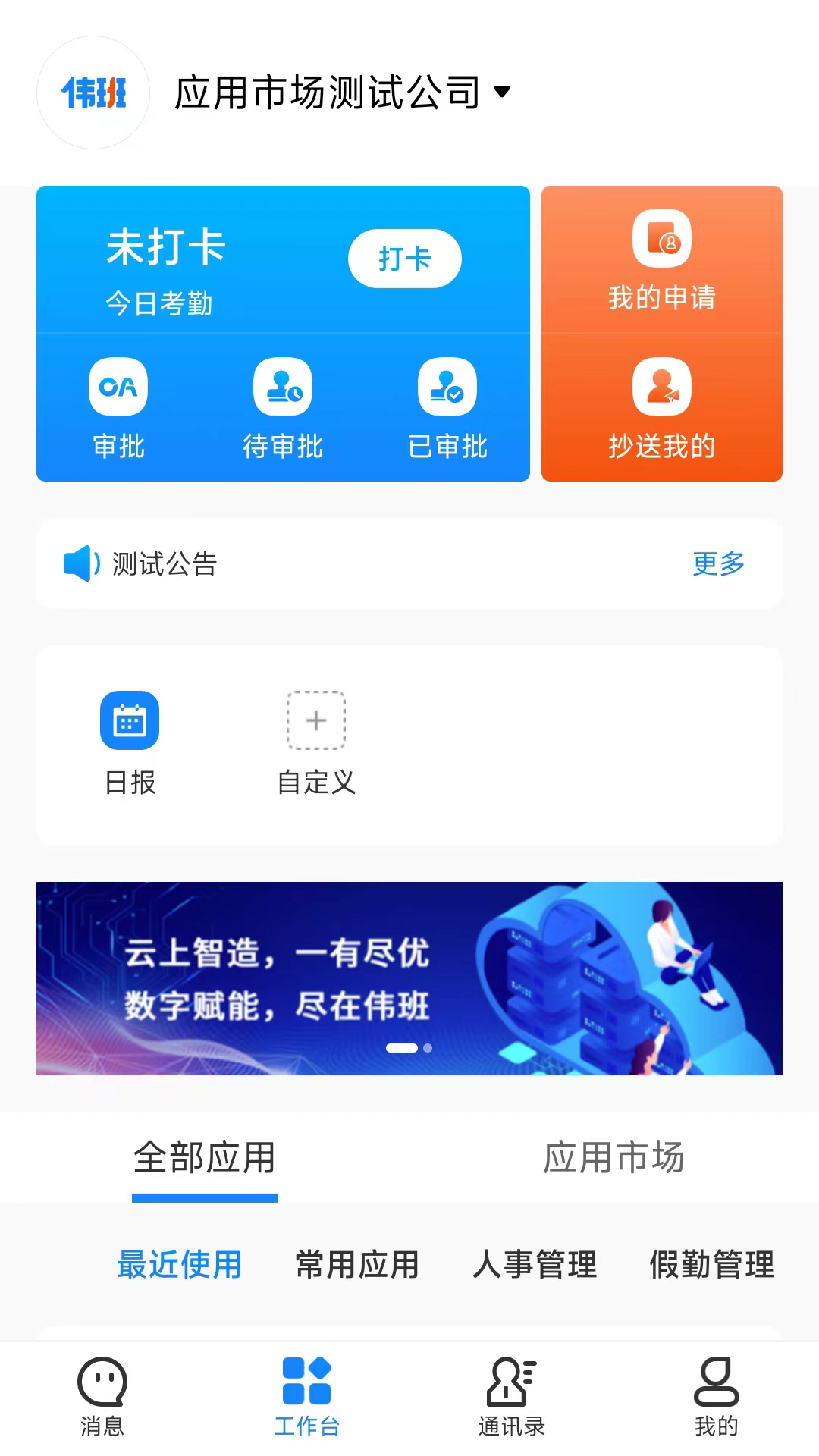Select the 最近使用 category
The width and height of the screenshot is (819, 1456).
(180, 1264)
